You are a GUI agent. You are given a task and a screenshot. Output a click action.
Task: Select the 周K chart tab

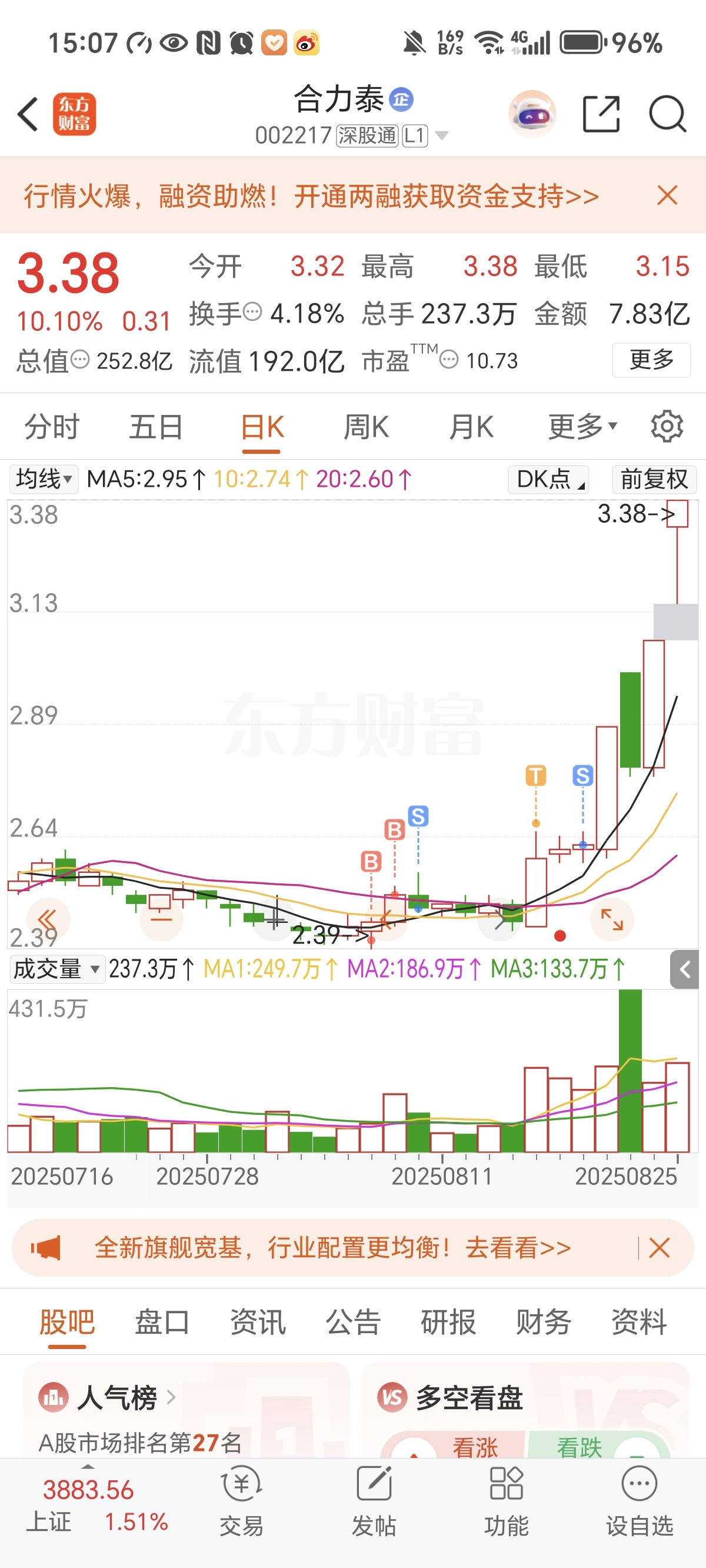point(366,427)
